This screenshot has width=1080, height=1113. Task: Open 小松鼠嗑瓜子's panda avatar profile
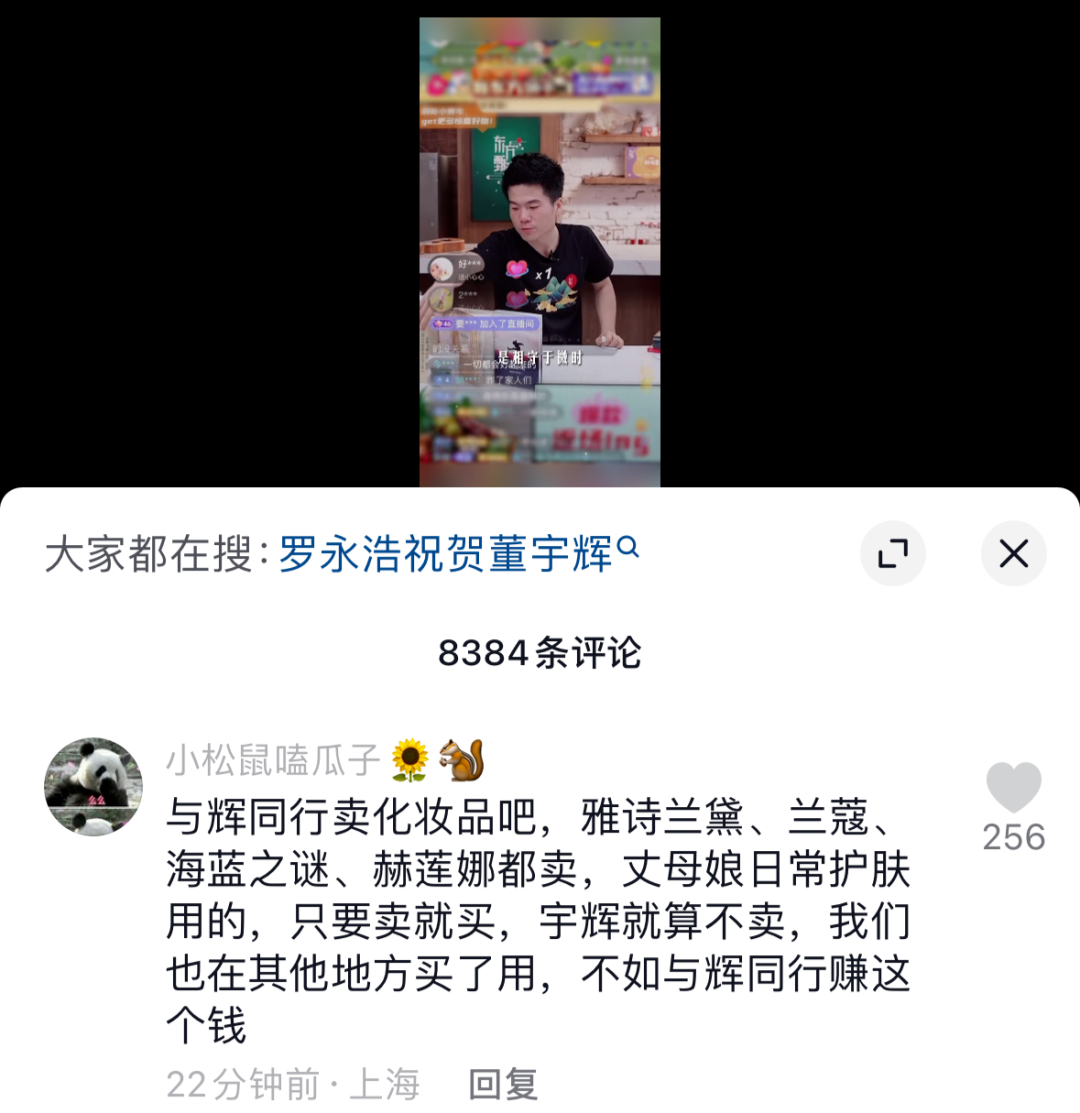click(93, 787)
